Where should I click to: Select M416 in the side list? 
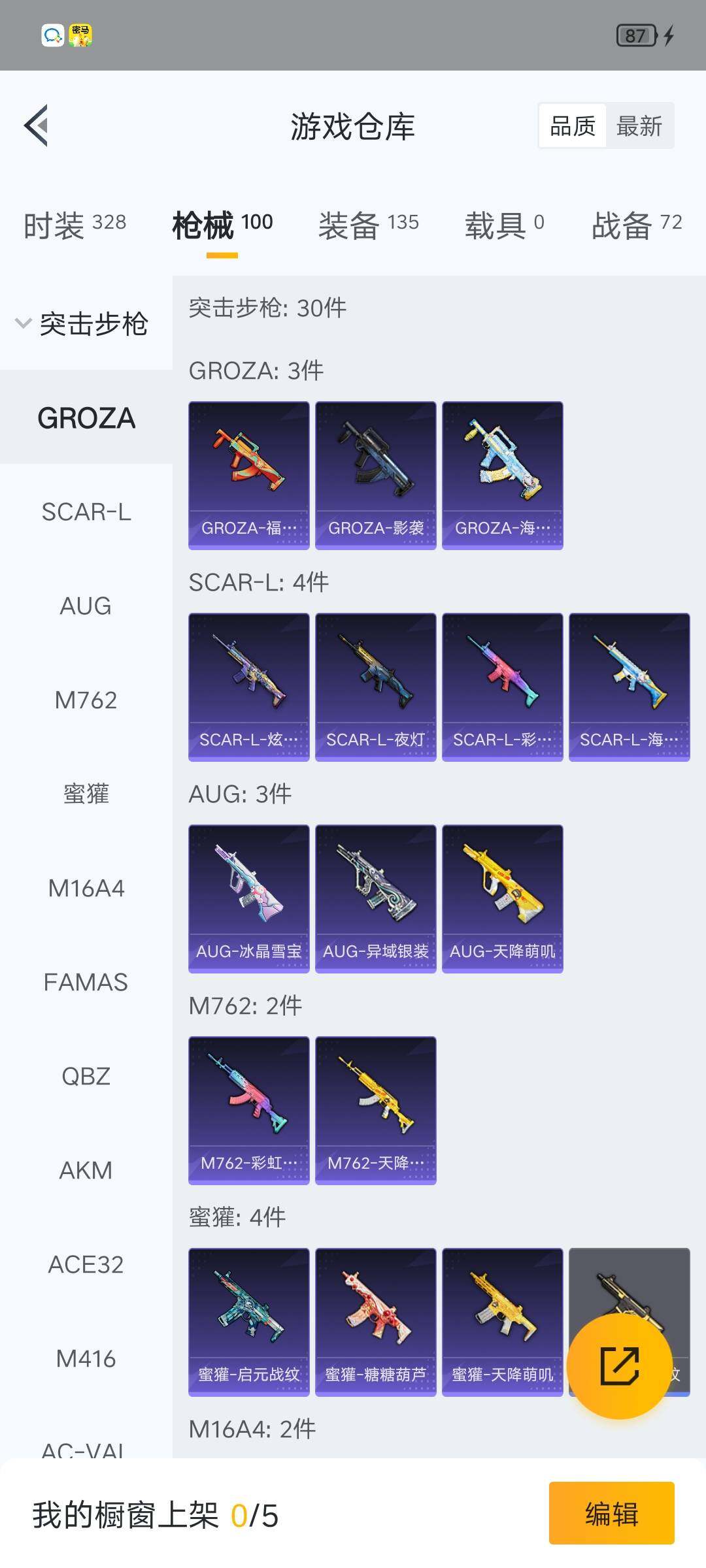(86, 1358)
